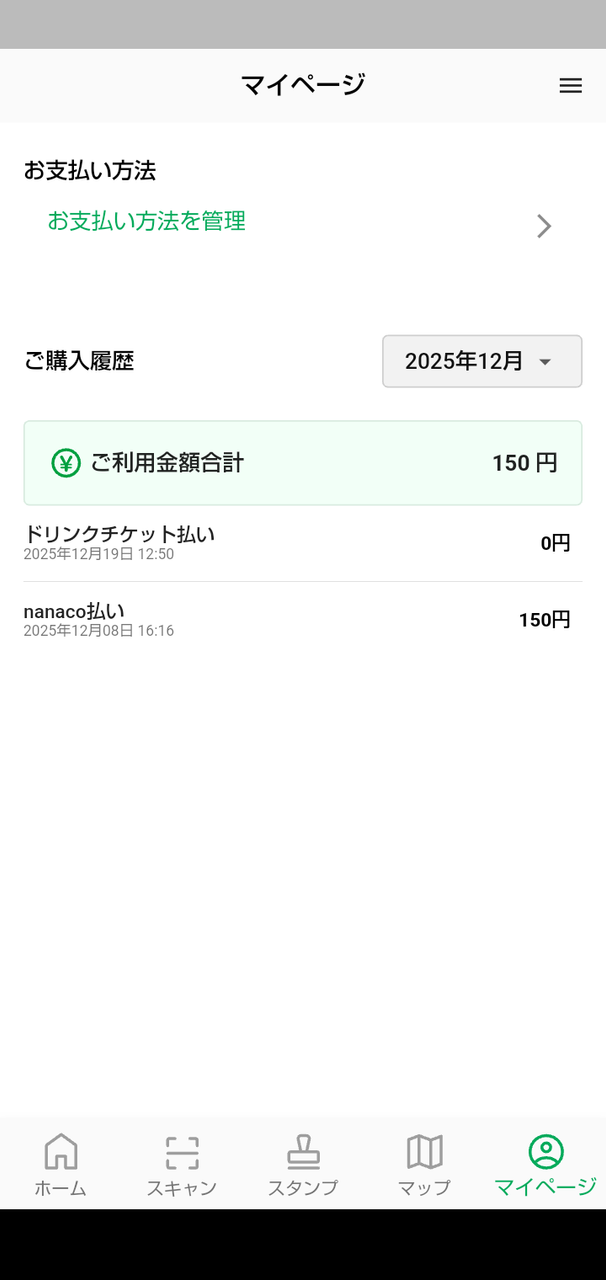Viewport: 606px width, 1280px height.
Task: Open お支払い方法を管理 payment management
Action: [300, 223]
